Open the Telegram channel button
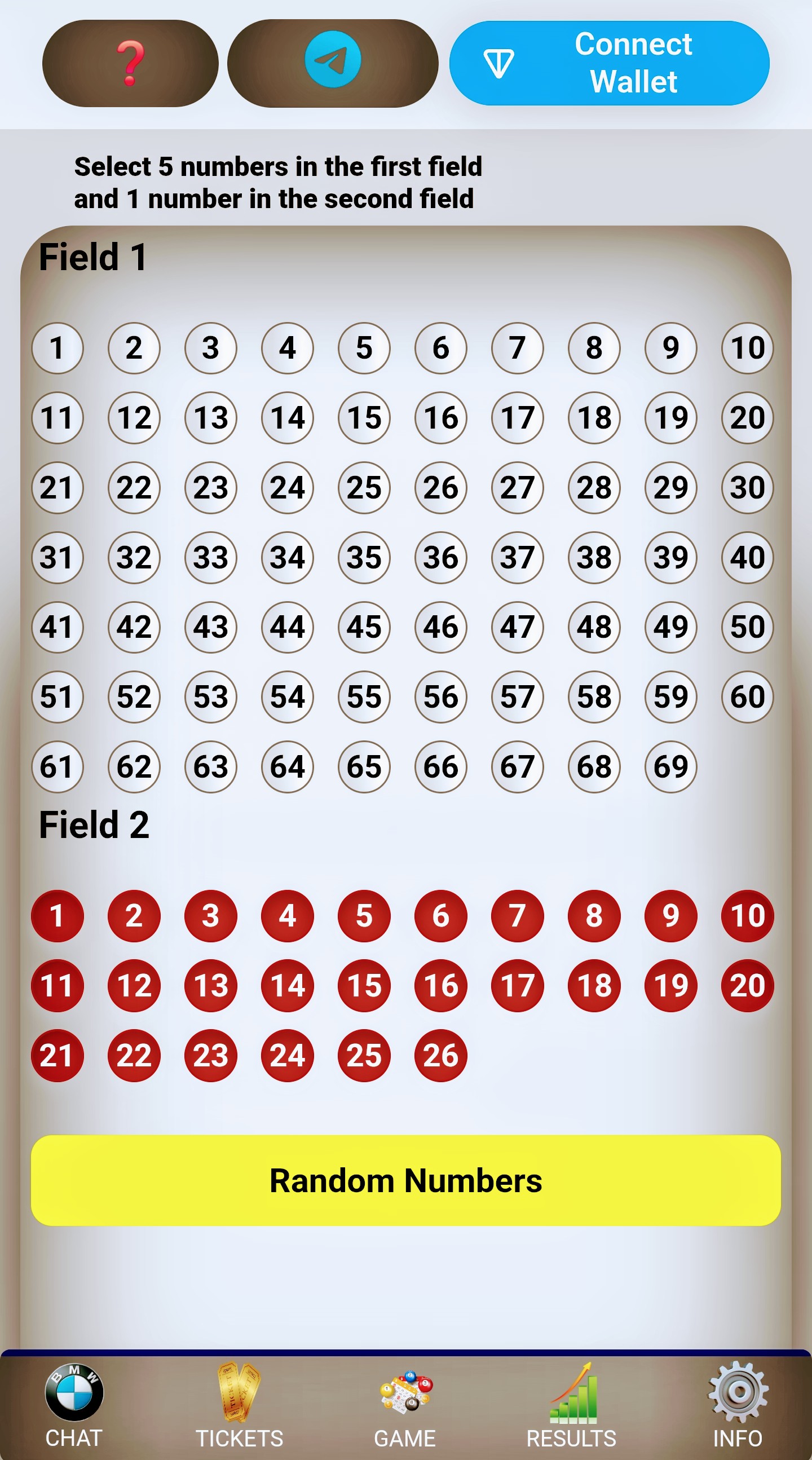Image resolution: width=812 pixels, height=1460 pixels. pos(333,63)
